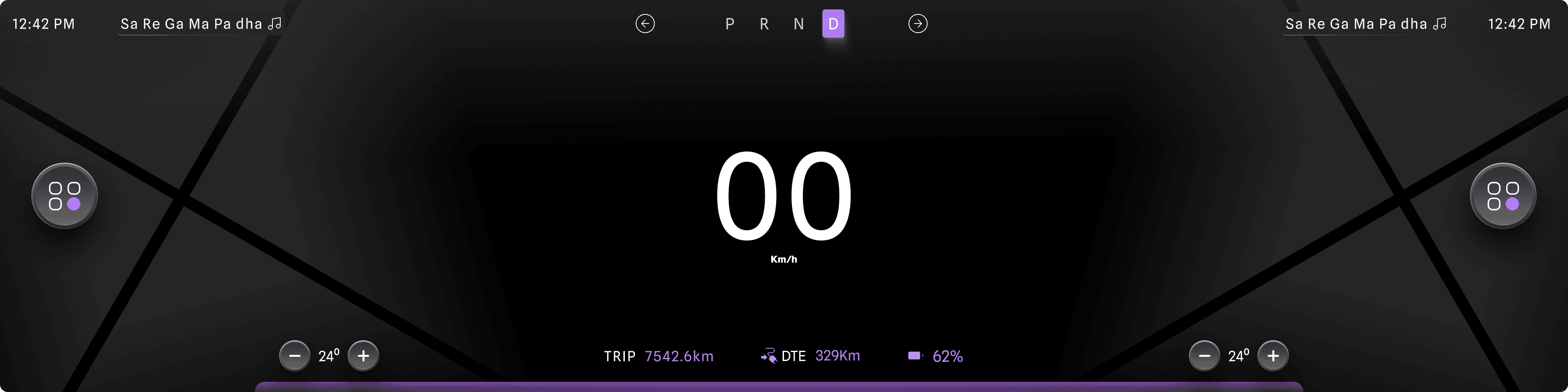Raise right temperature with plus button

(x=1273, y=356)
